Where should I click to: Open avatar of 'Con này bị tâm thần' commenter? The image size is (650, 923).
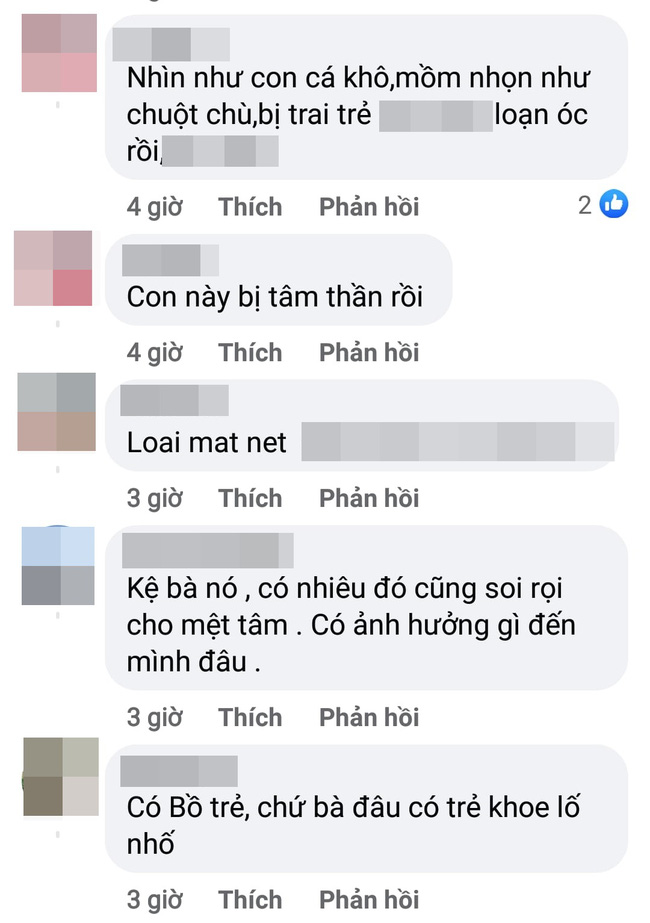[53, 268]
